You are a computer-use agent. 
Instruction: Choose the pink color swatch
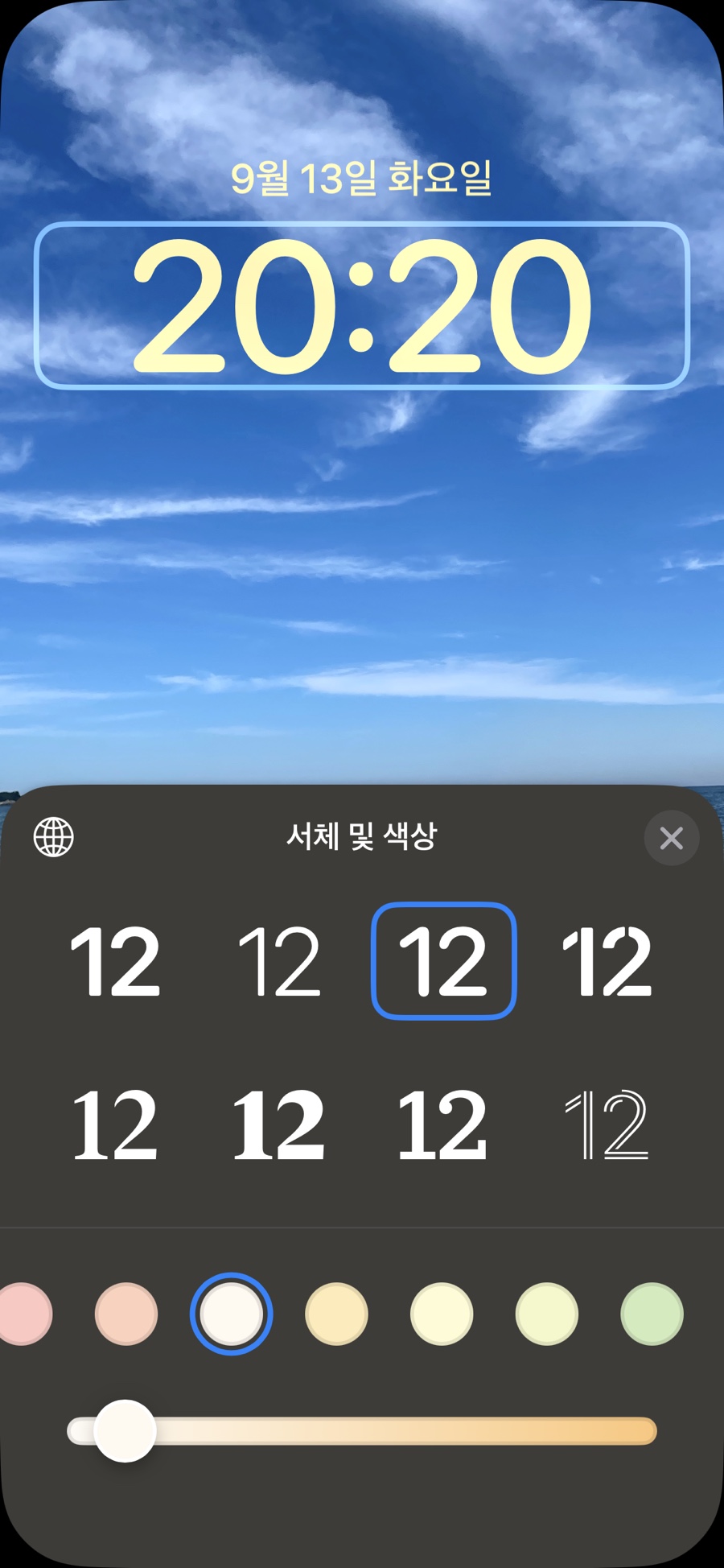[24, 1314]
